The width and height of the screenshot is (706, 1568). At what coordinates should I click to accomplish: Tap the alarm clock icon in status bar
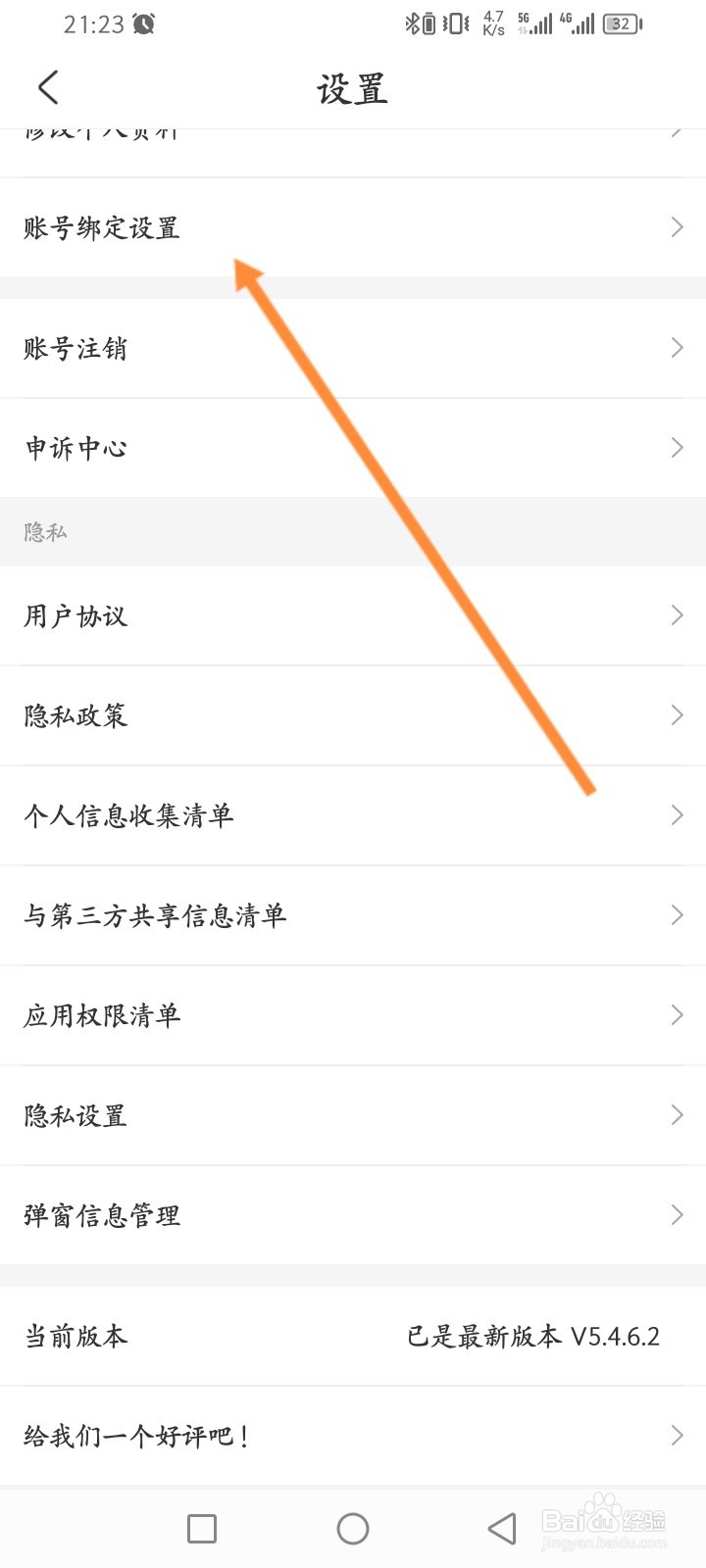click(x=143, y=24)
